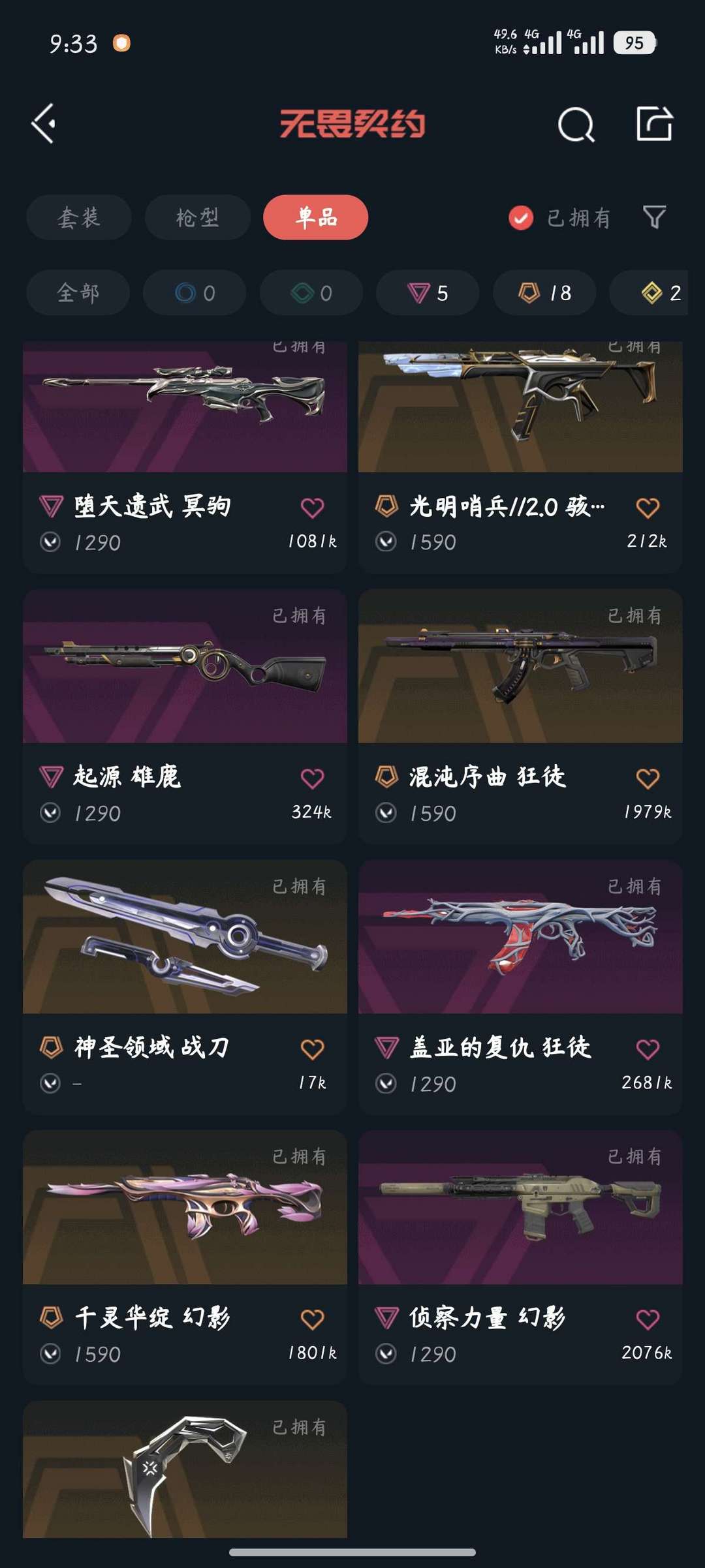
Task: Tap the heart on 侦察力量 幻影
Action: 648,1319
